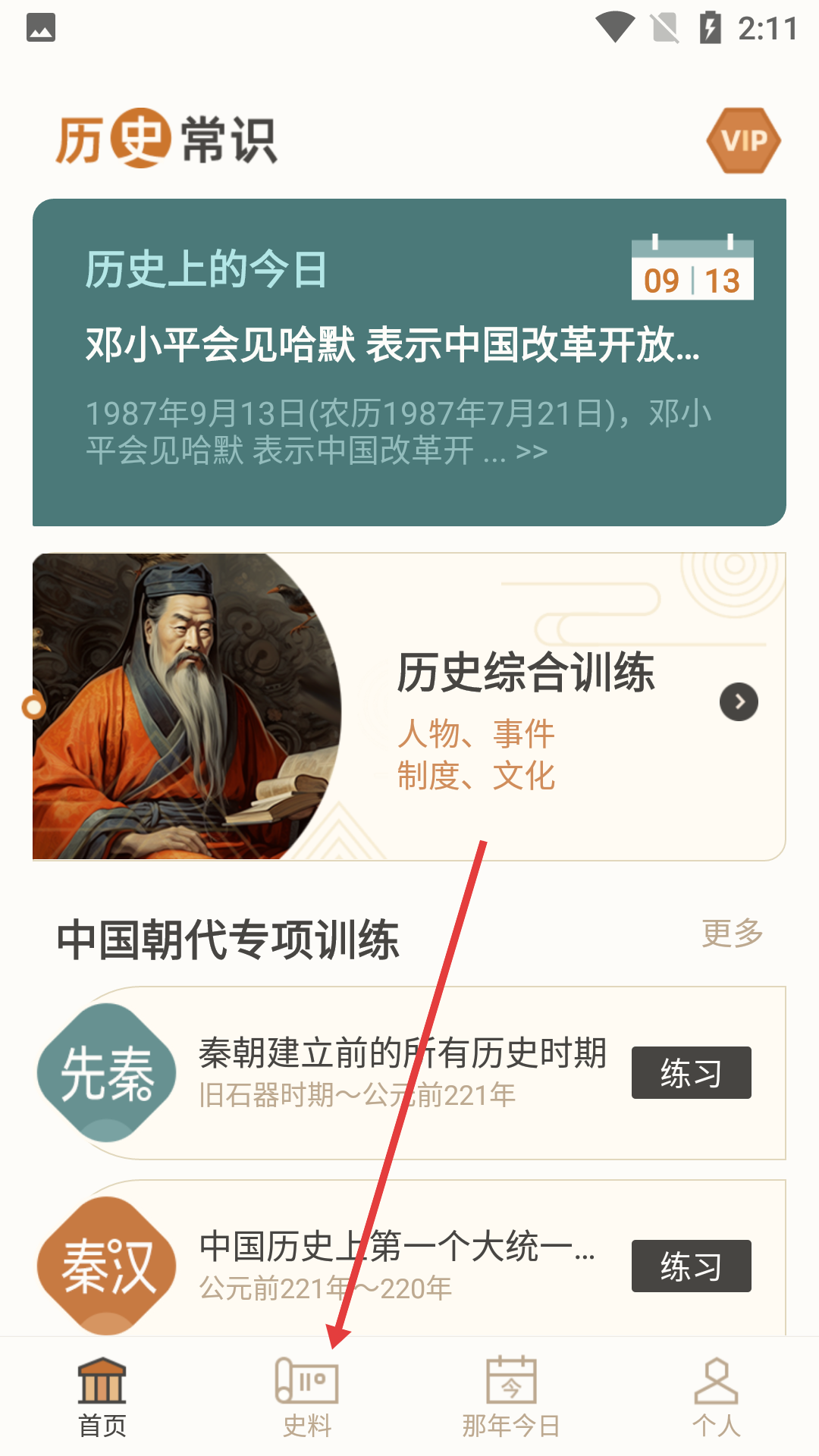The height and width of the screenshot is (1456, 819).
Task: Open the VIP badge
Action: pos(743,141)
